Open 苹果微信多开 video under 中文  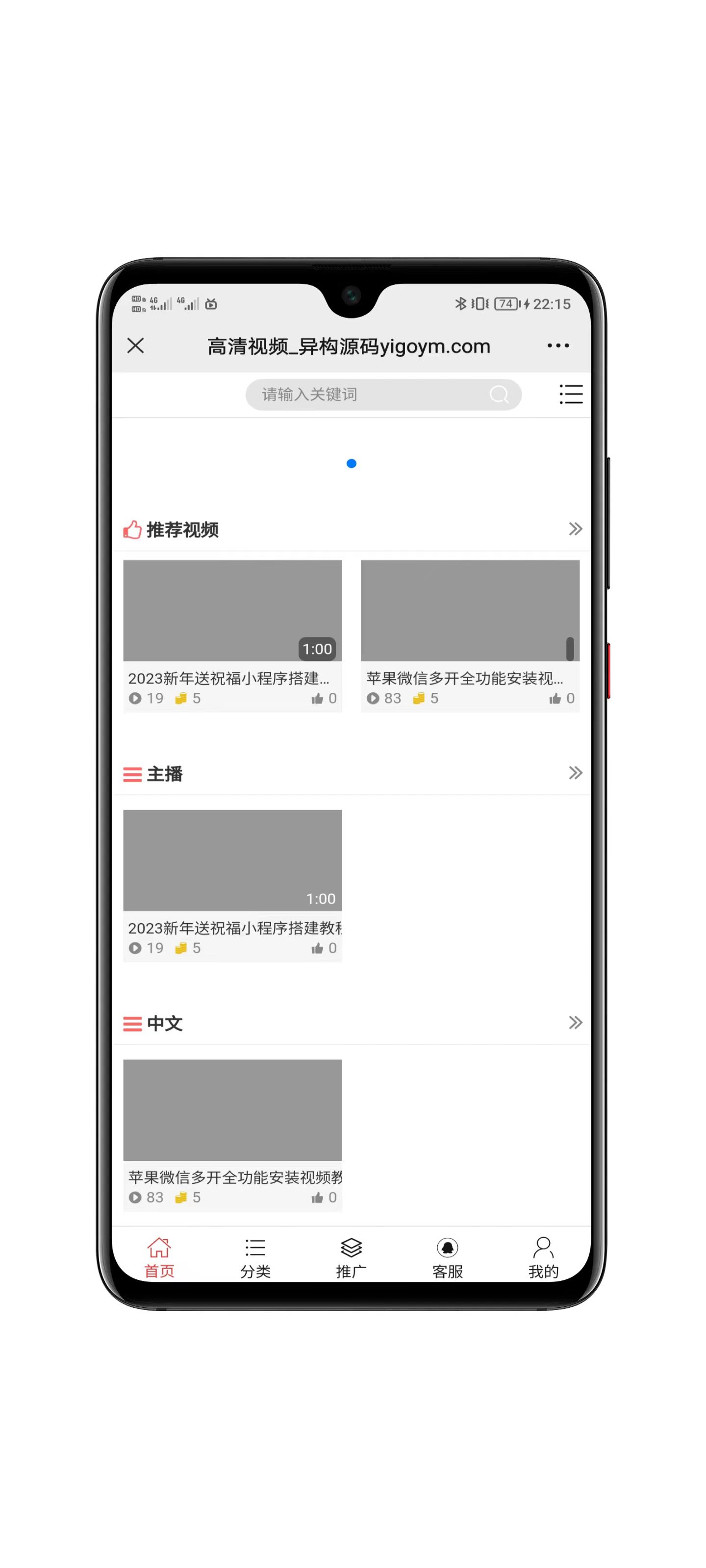pos(232,1110)
